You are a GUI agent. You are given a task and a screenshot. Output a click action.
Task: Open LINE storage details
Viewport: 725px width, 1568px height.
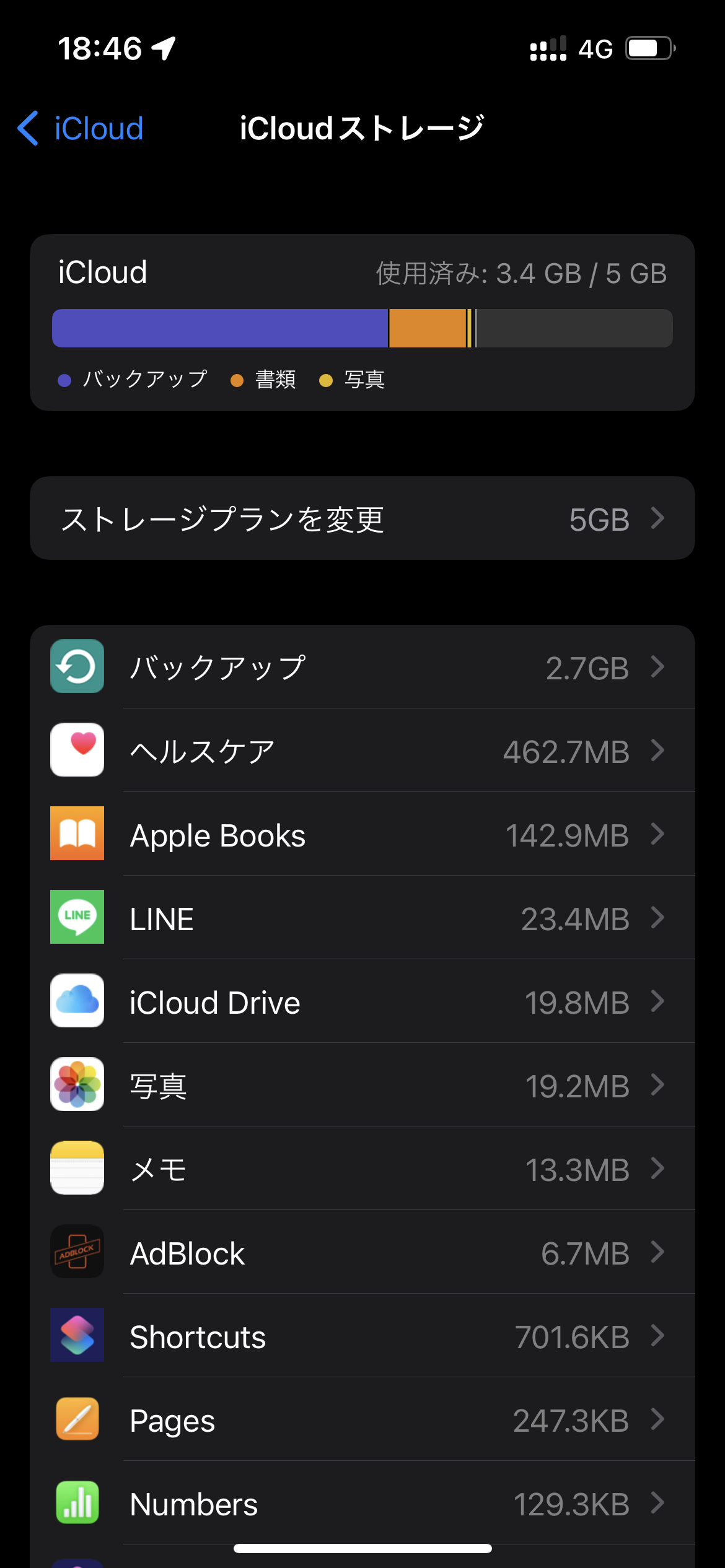[362, 918]
